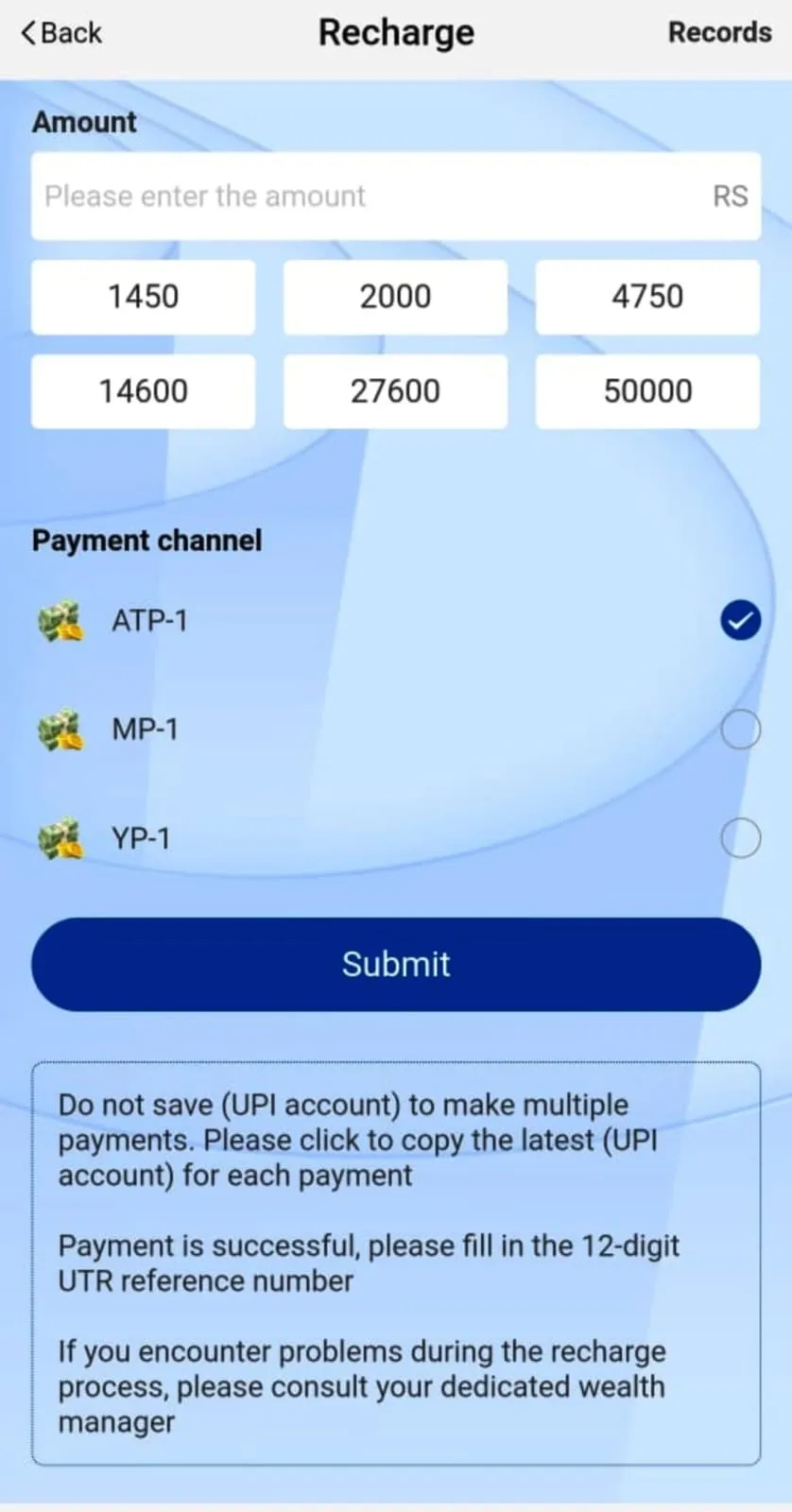792x1512 pixels.
Task: Focus the amount input field
Action: pos(369,197)
